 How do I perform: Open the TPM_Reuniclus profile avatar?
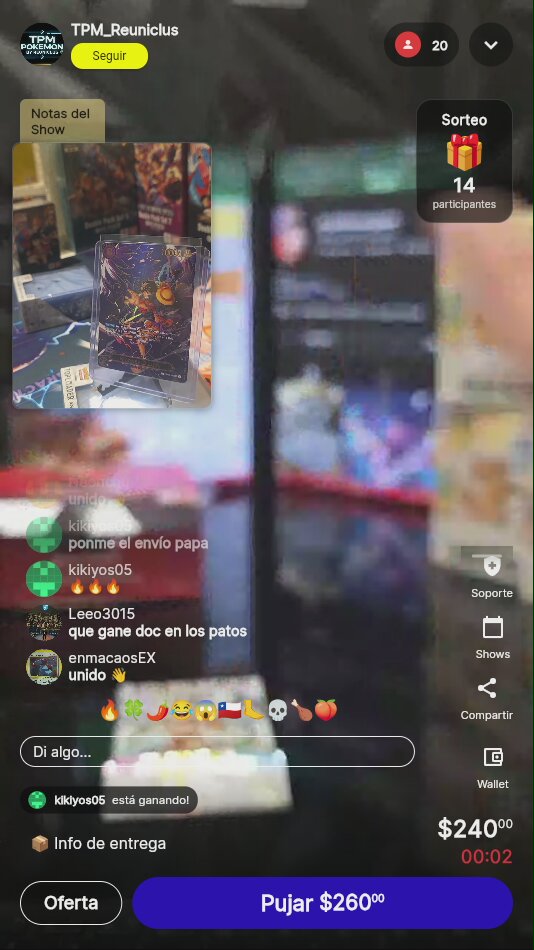point(42,44)
